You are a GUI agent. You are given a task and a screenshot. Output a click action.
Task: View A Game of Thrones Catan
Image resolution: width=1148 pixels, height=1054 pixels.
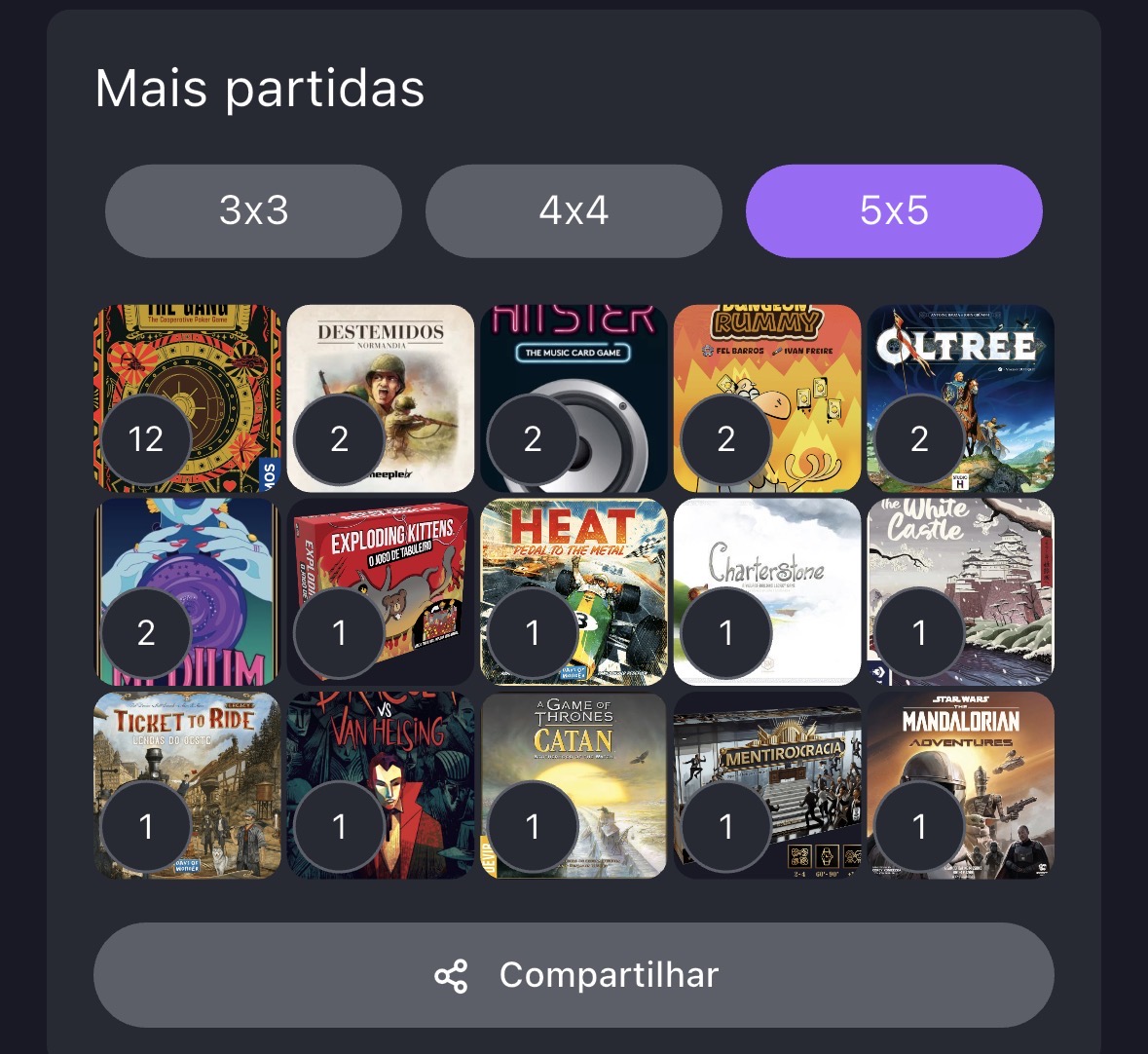coord(574,785)
